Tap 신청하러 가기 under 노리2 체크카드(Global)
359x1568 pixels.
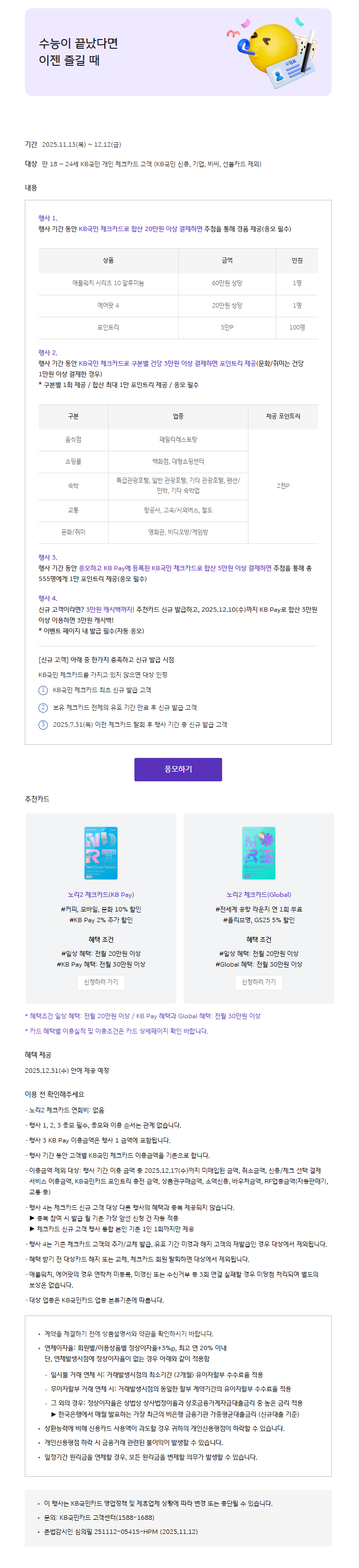tap(259, 982)
